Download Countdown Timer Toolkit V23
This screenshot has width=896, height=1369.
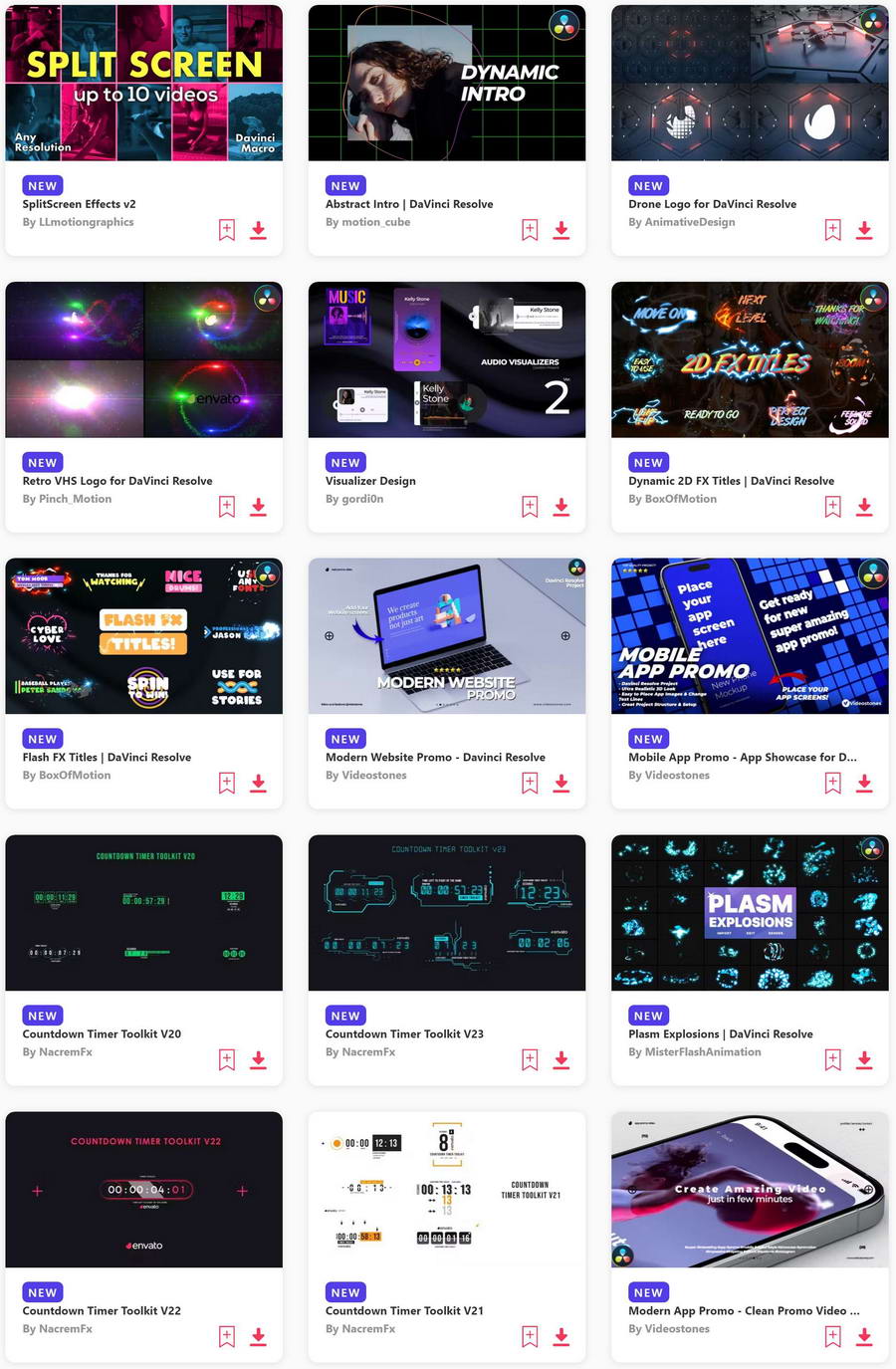561,1060
